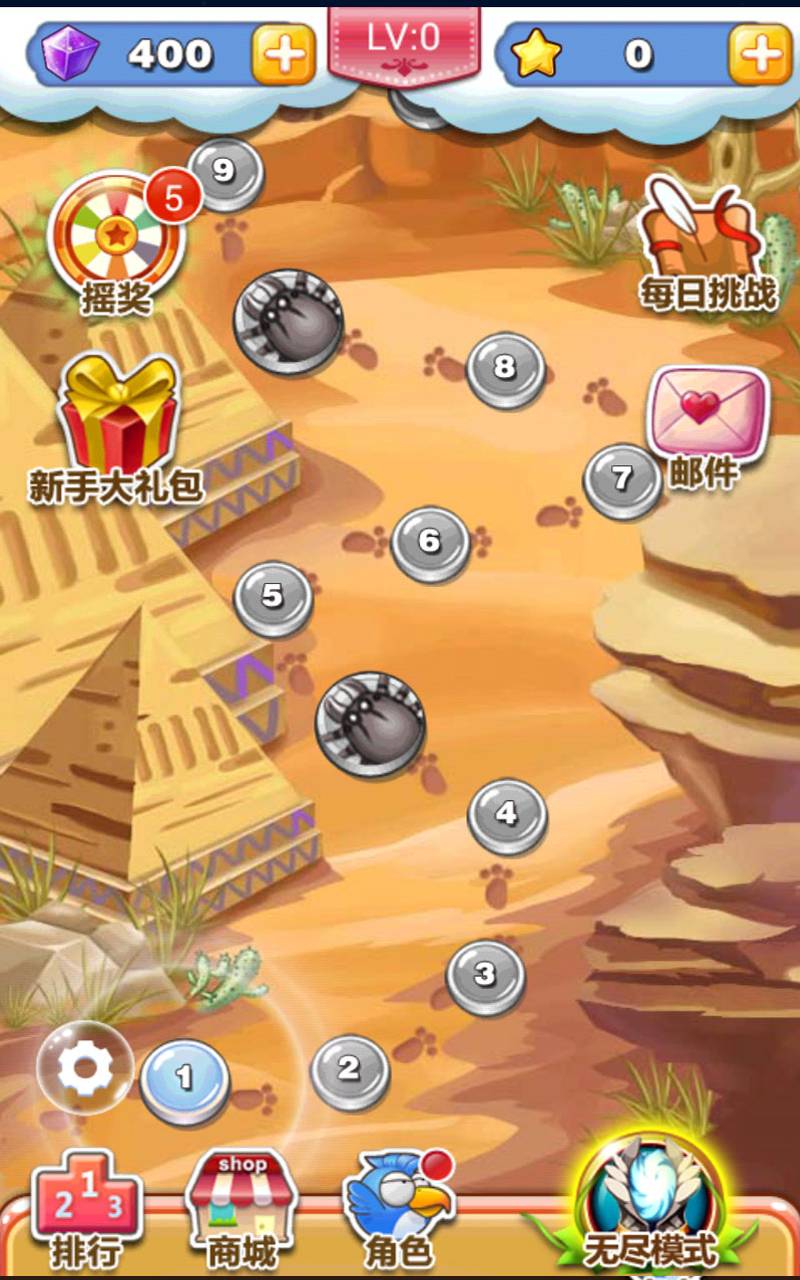Open the 排行 ranking board

tap(87, 1210)
